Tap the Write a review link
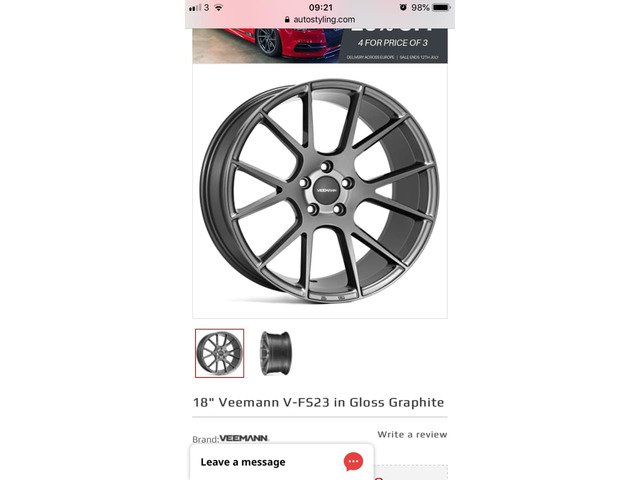640x480 pixels. tap(412, 434)
